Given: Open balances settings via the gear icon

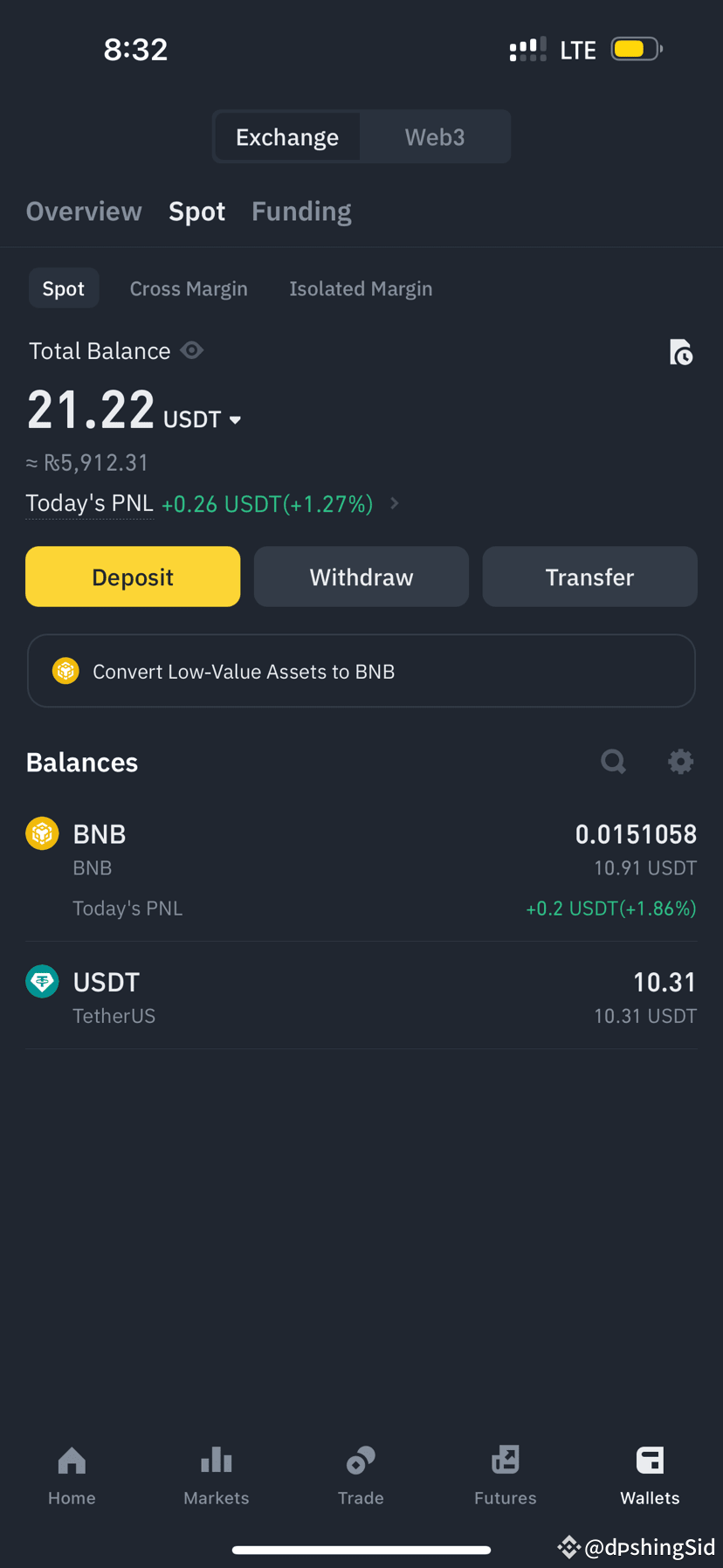Looking at the screenshot, I should (x=680, y=762).
